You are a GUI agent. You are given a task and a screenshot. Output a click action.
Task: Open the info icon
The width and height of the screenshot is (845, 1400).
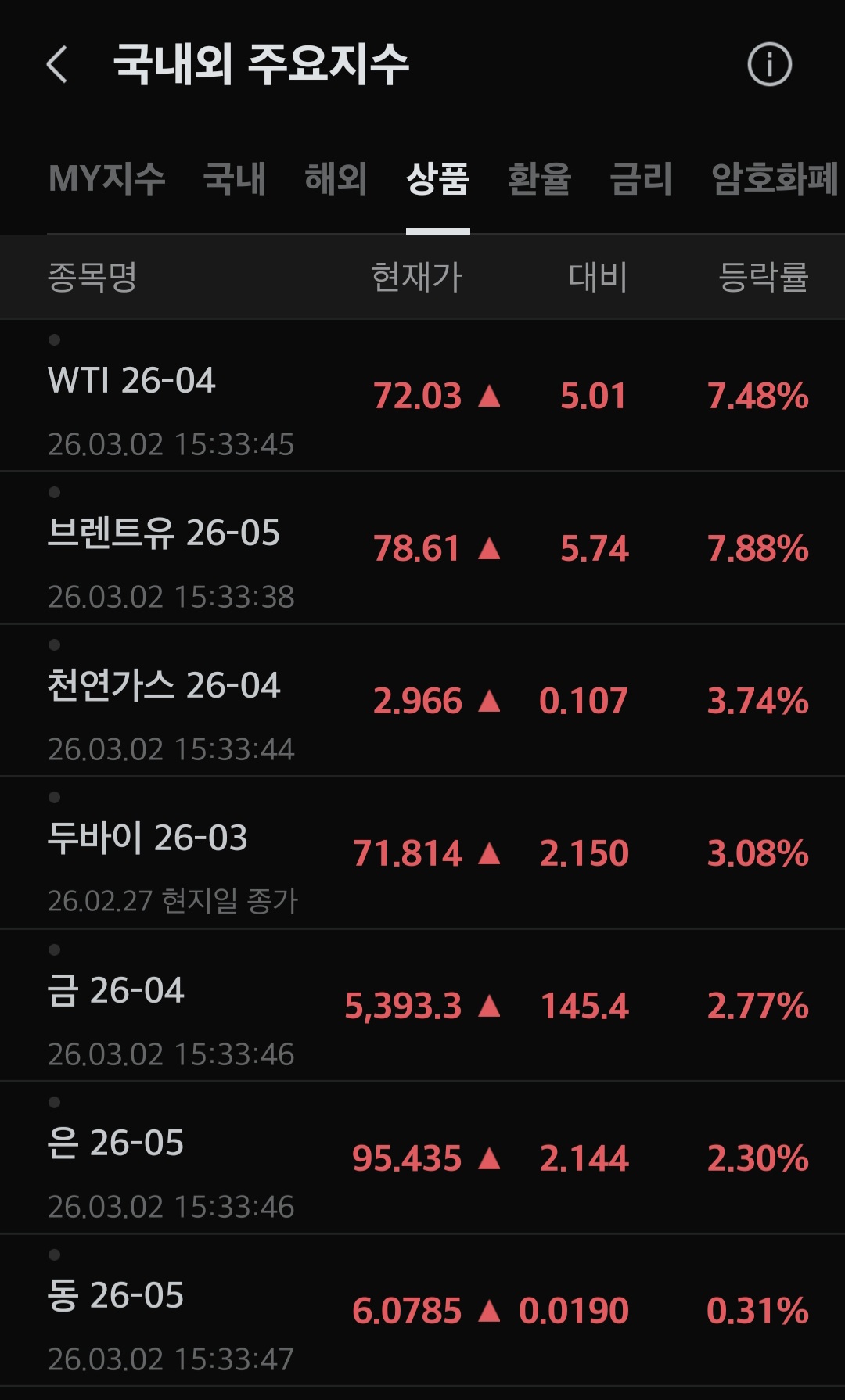pyautogui.click(x=769, y=64)
